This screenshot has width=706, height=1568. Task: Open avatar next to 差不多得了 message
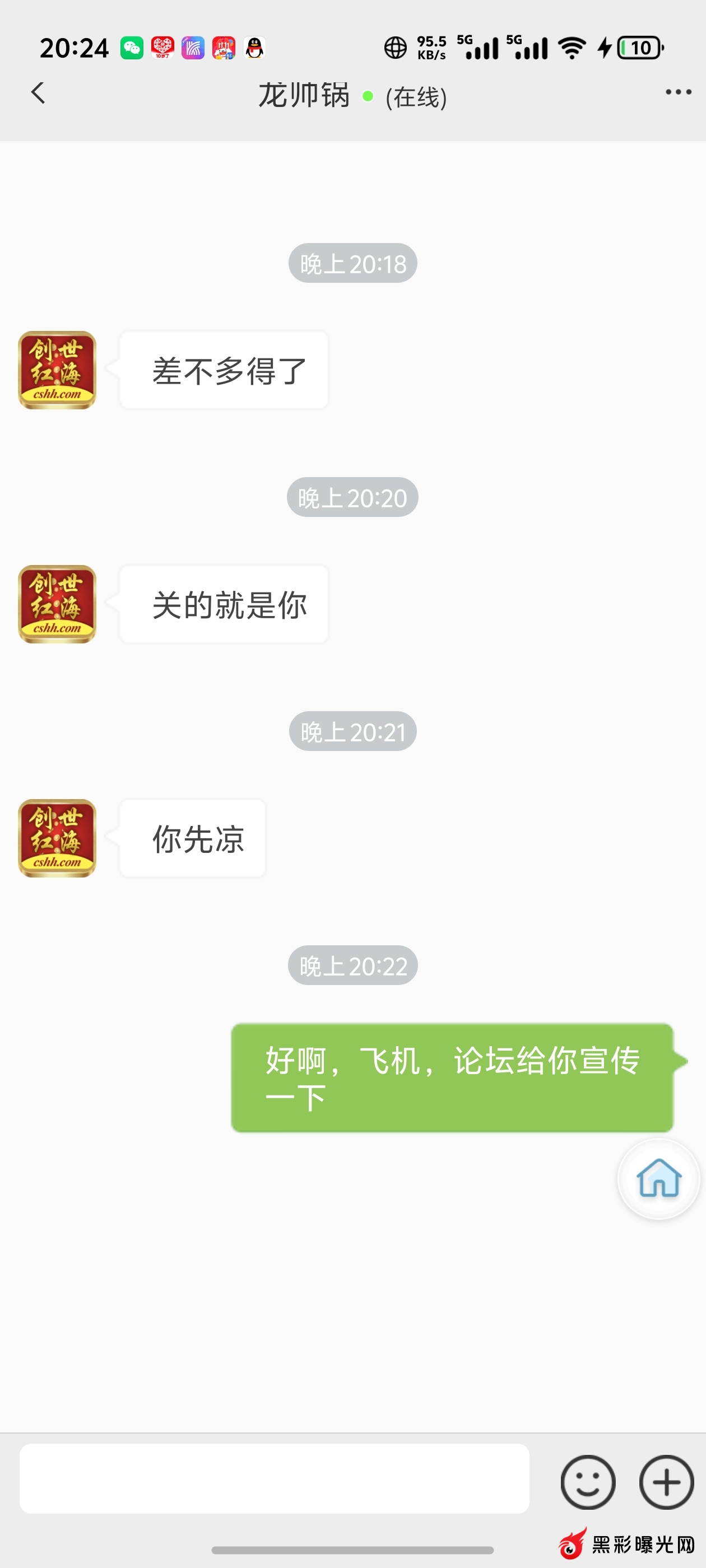[x=57, y=370]
